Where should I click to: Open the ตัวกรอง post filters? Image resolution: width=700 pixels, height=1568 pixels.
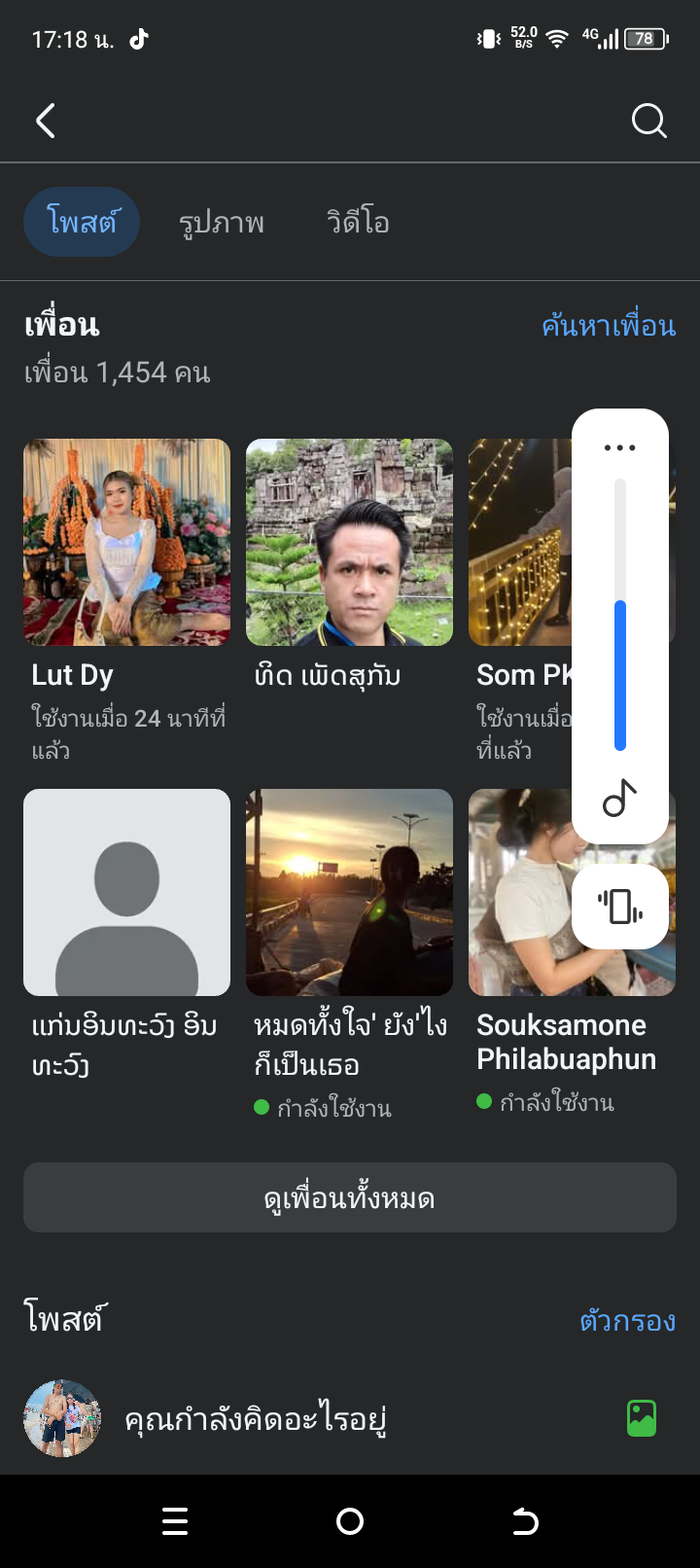(627, 1321)
